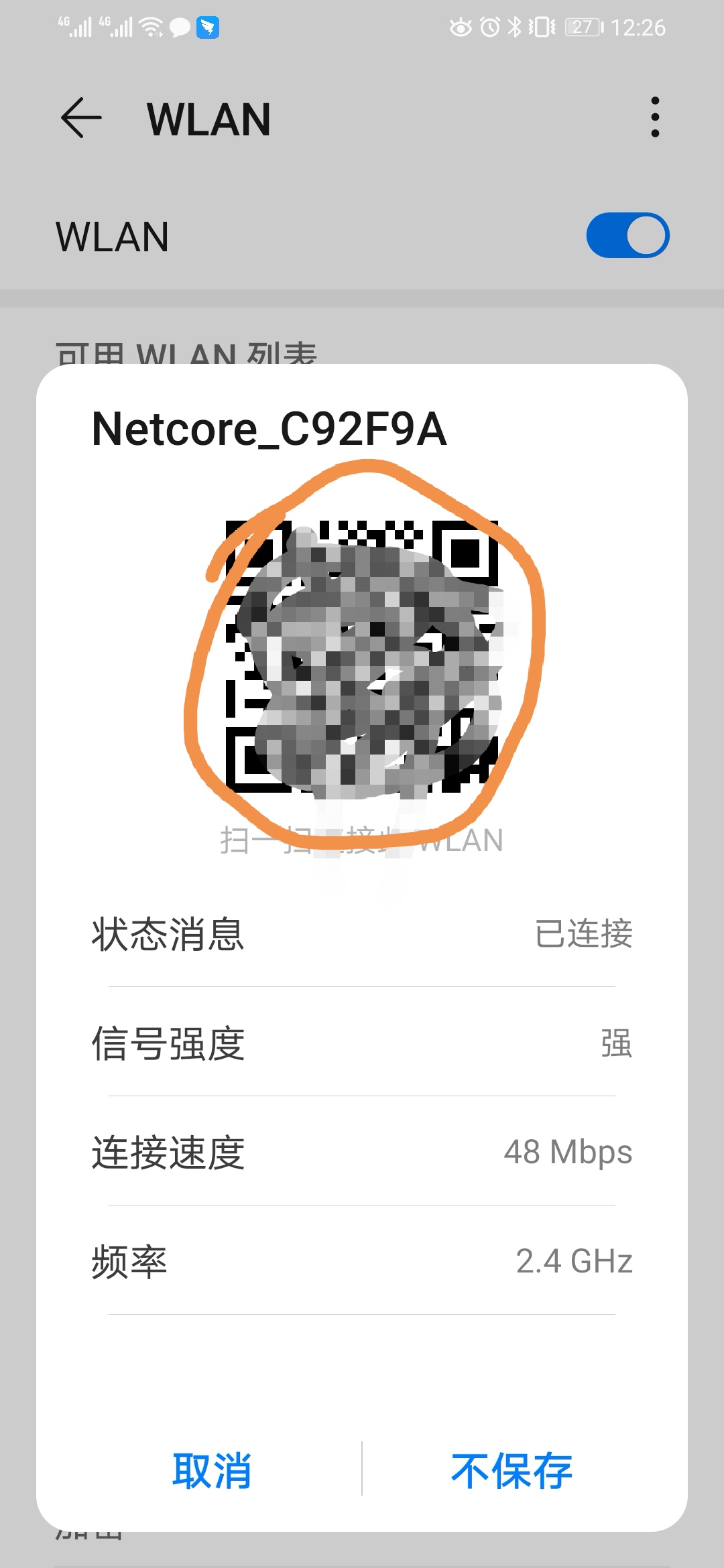Image resolution: width=724 pixels, height=1568 pixels.
Task: Tap the back arrow on the WLAN screen
Action: [80, 118]
